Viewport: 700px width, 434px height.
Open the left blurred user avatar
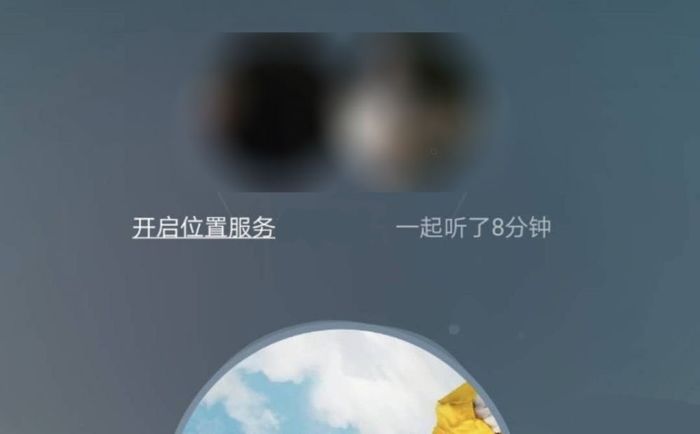pyautogui.click(x=270, y=112)
